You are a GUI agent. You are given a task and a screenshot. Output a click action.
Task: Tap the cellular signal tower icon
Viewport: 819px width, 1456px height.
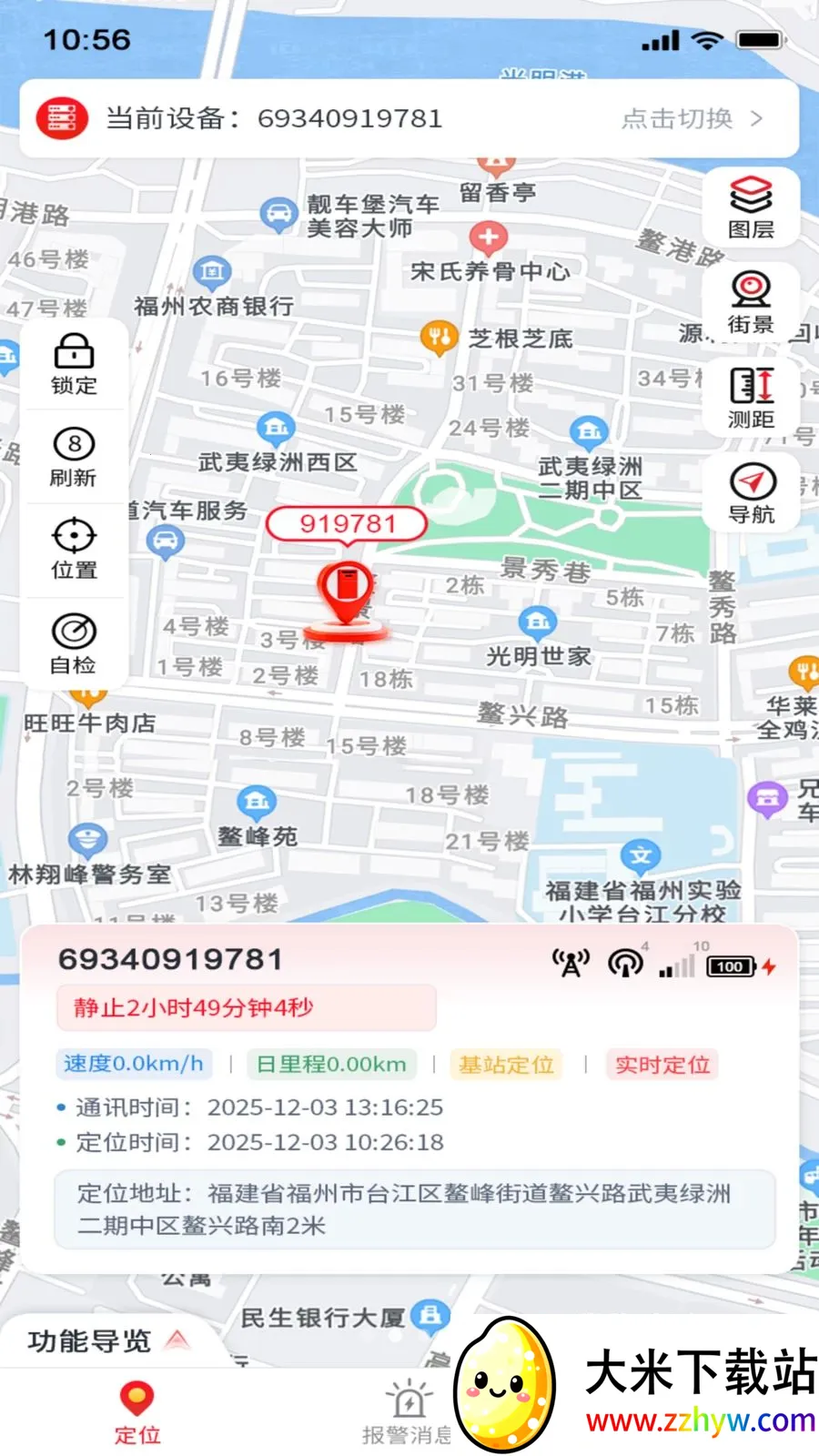click(570, 963)
